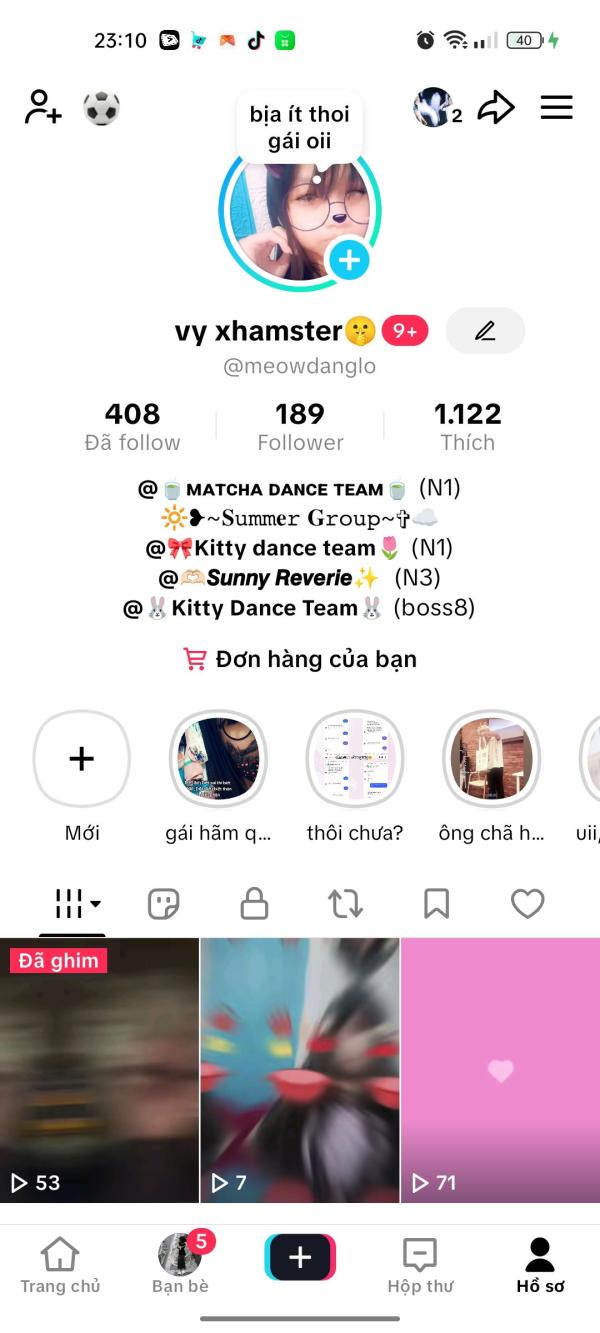This screenshot has width=600, height=1333.
Task: View the 408 Đã follow list
Action: 132,427
